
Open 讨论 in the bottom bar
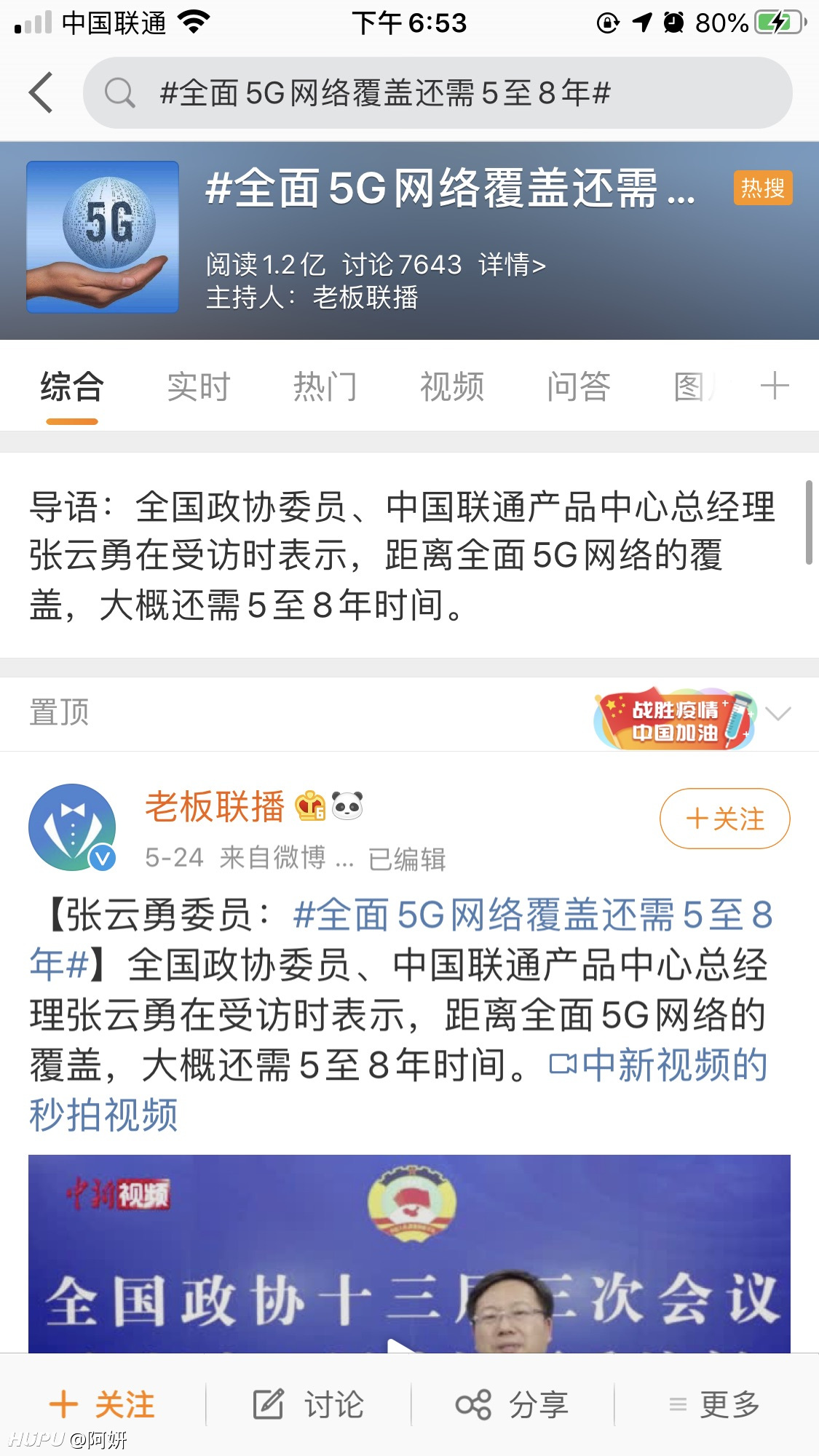tap(308, 1404)
